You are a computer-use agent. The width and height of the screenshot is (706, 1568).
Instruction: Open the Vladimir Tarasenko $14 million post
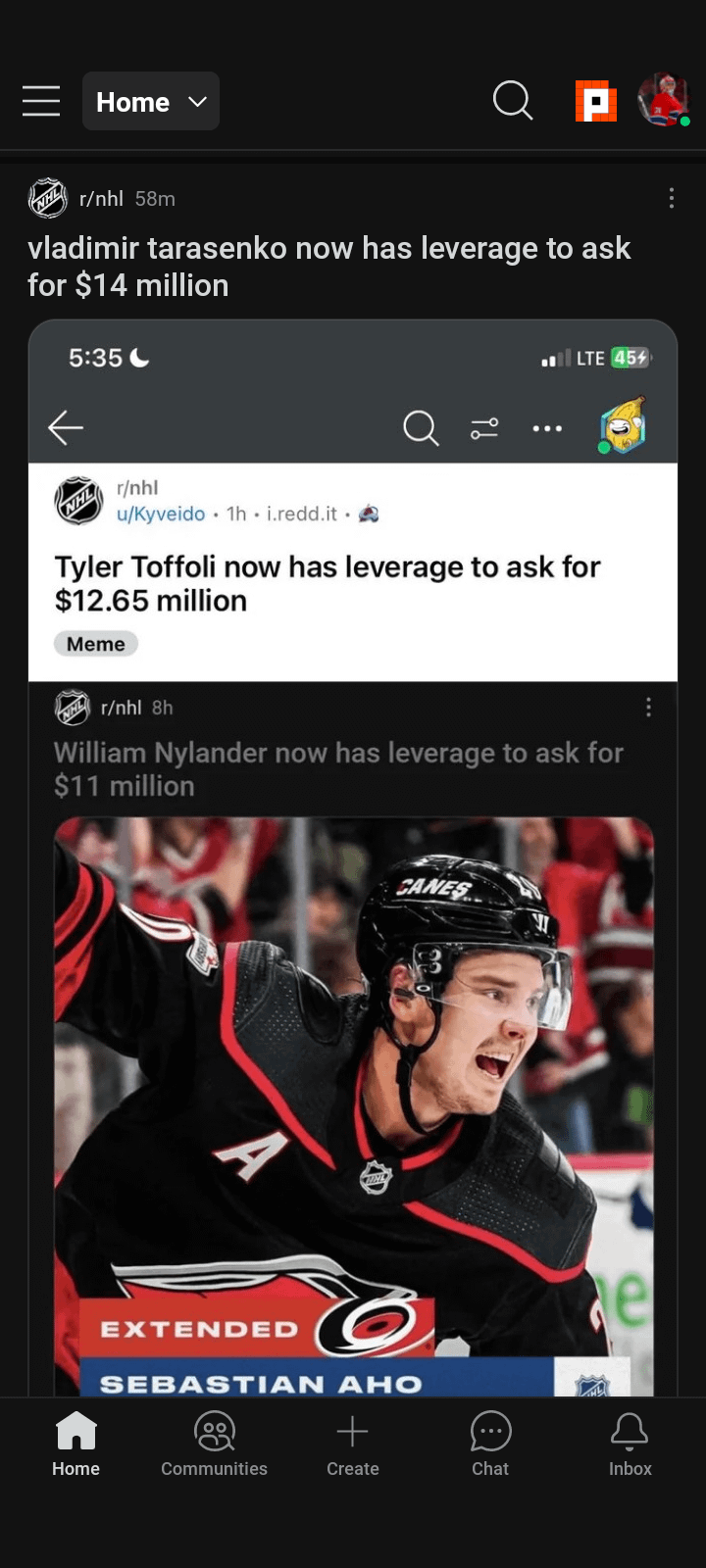click(x=328, y=267)
